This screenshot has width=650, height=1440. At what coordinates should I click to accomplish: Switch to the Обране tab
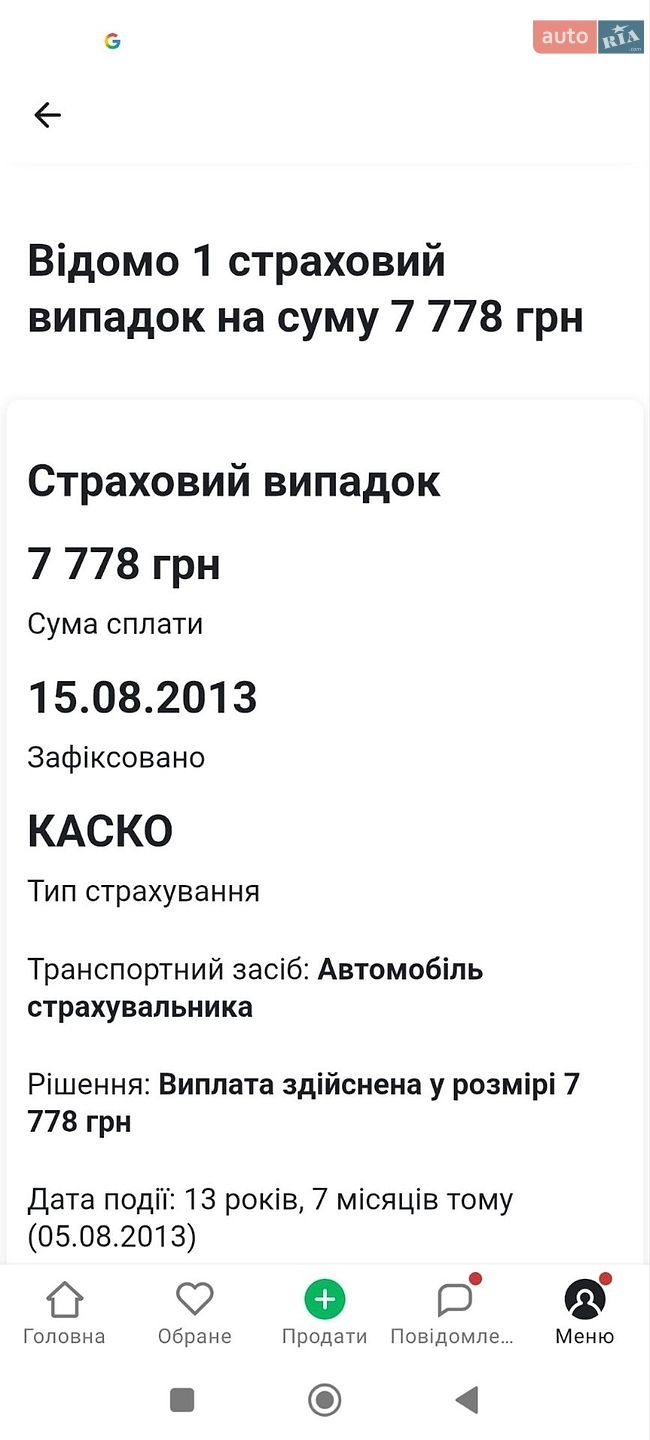point(194,1314)
